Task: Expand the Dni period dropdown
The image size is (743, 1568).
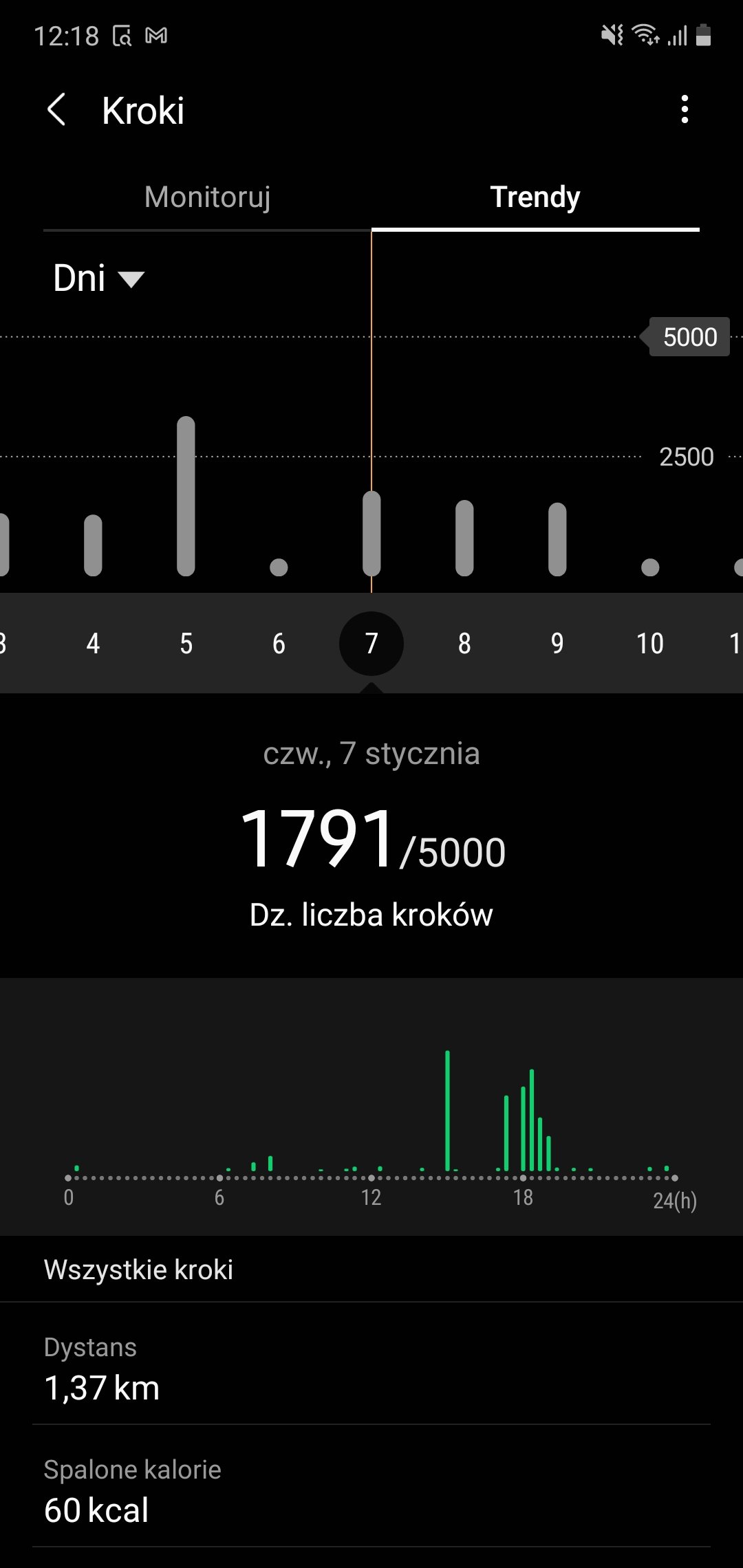Action: [x=99, y=279]
